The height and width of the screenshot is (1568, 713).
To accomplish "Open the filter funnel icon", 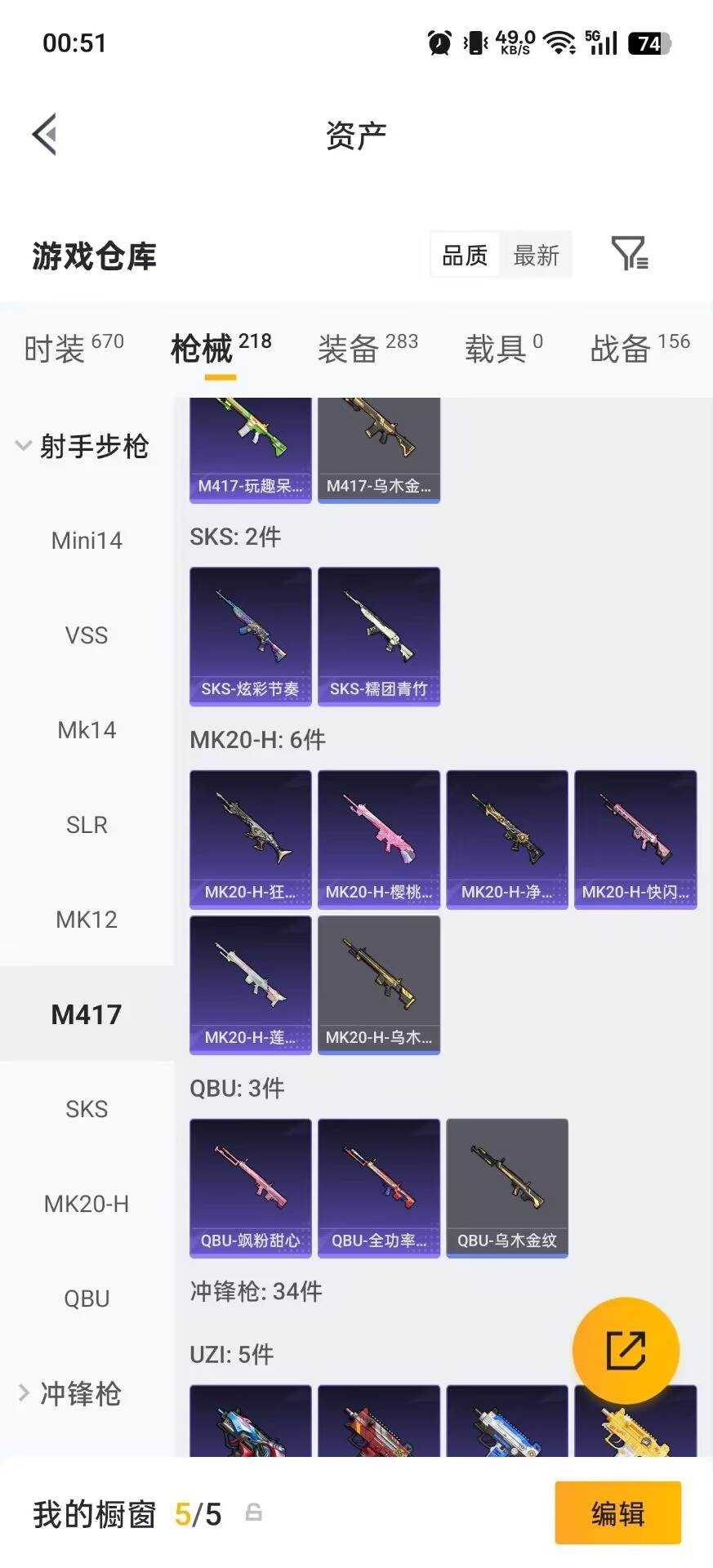I will [x=630, y=254].
